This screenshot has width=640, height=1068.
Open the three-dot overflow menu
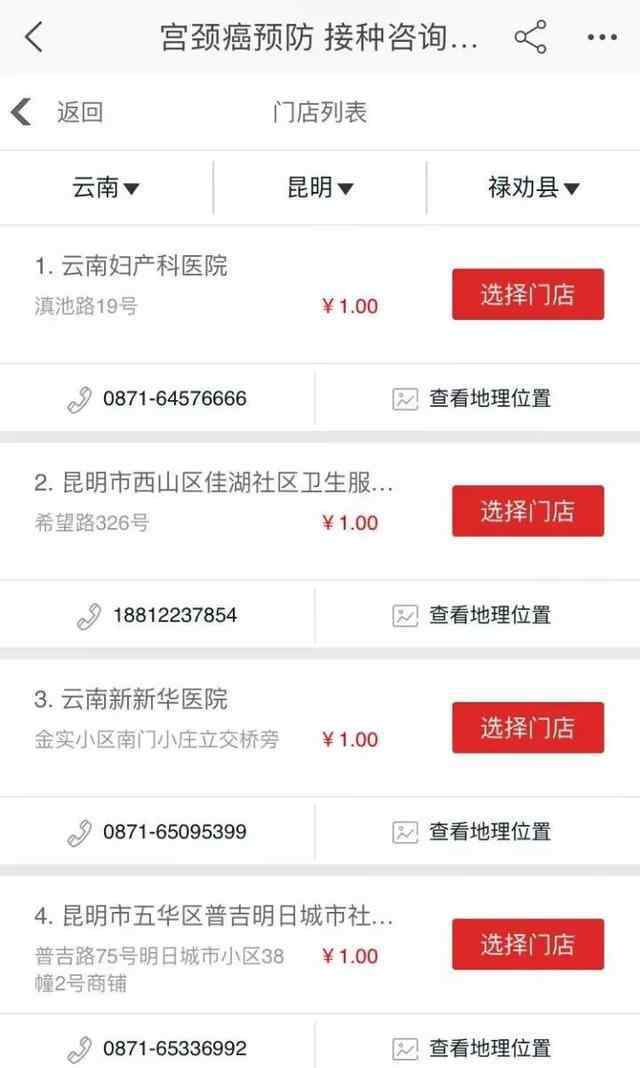603,37
